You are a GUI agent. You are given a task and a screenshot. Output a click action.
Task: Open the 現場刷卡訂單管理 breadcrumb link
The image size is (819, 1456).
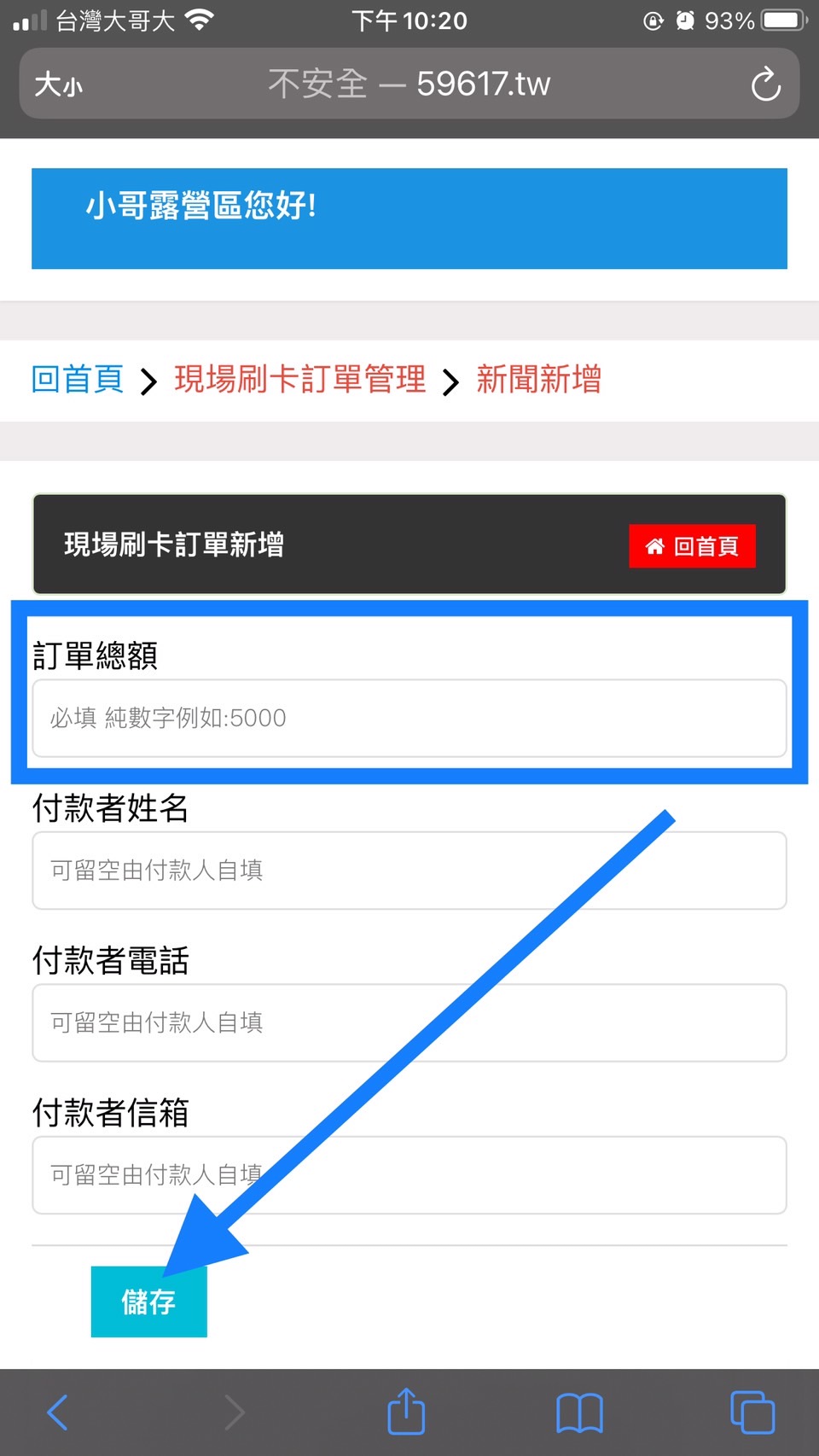299,379
